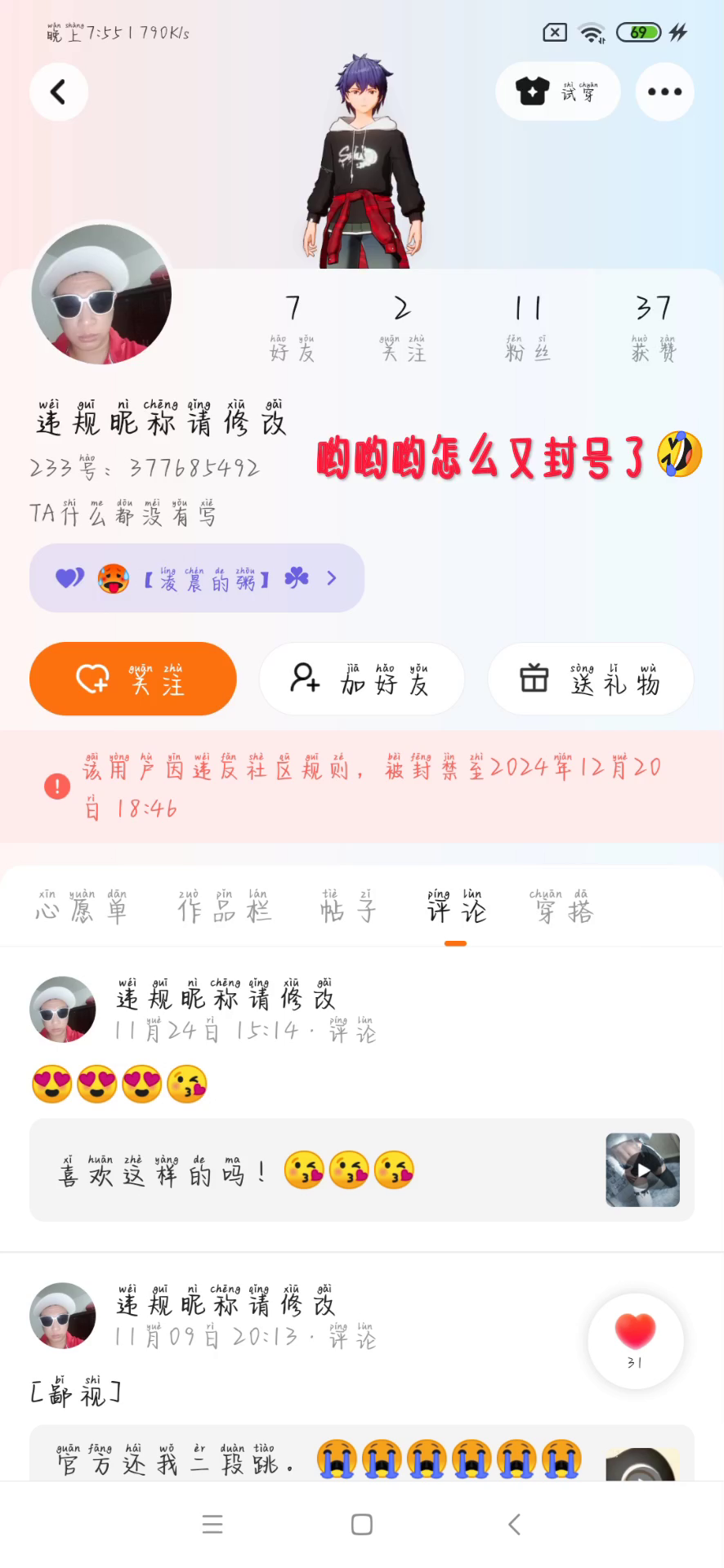Switch to the 穿搭 tab

pyautogui.click(x=564, y=908)
